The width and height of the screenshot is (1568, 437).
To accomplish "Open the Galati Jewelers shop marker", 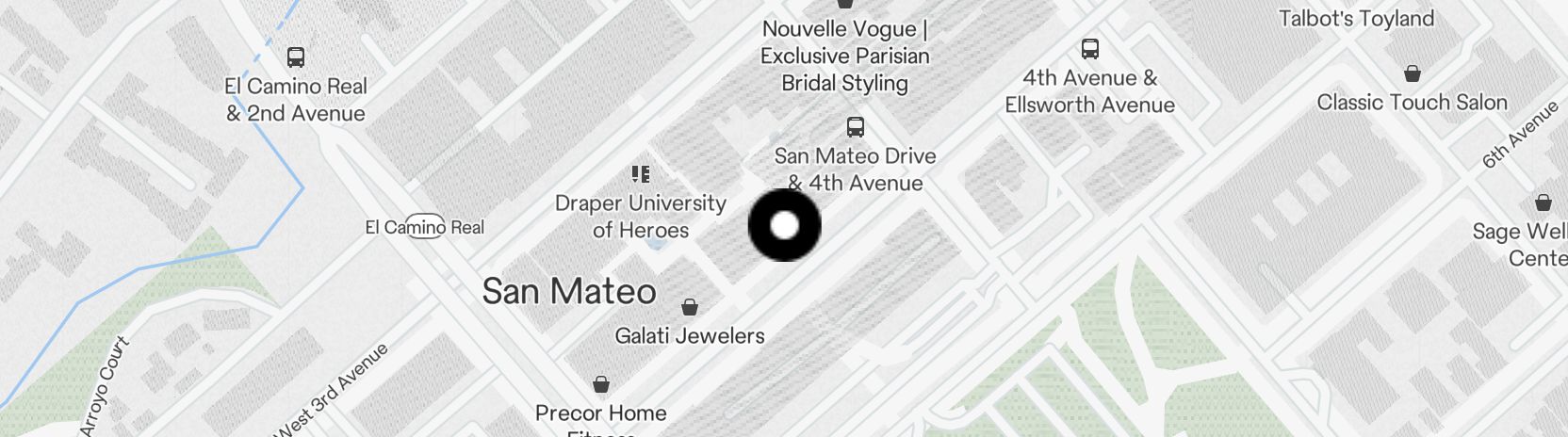I will tap(690, 307).
